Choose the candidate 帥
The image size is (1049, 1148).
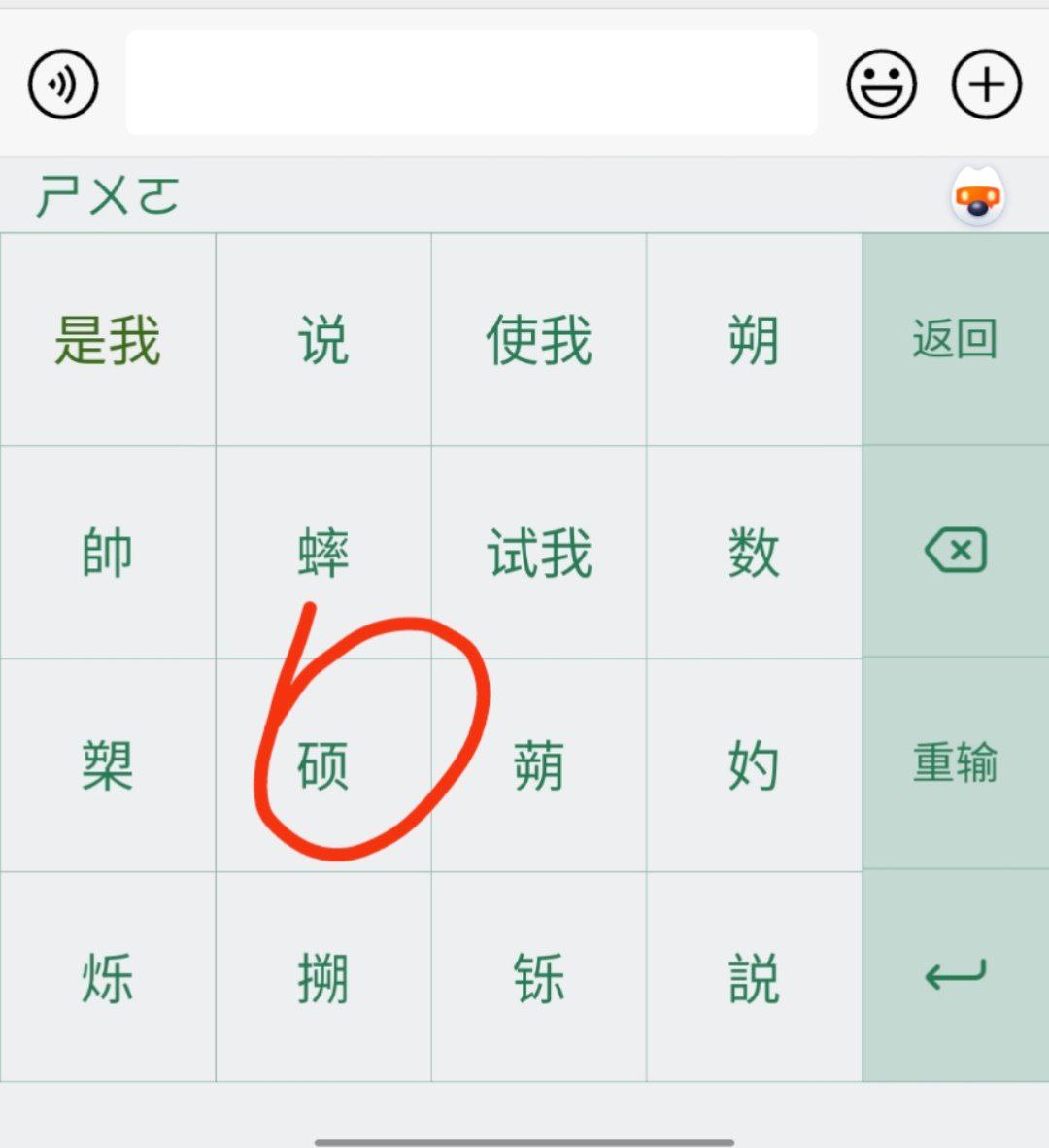(x=108, y=552)
